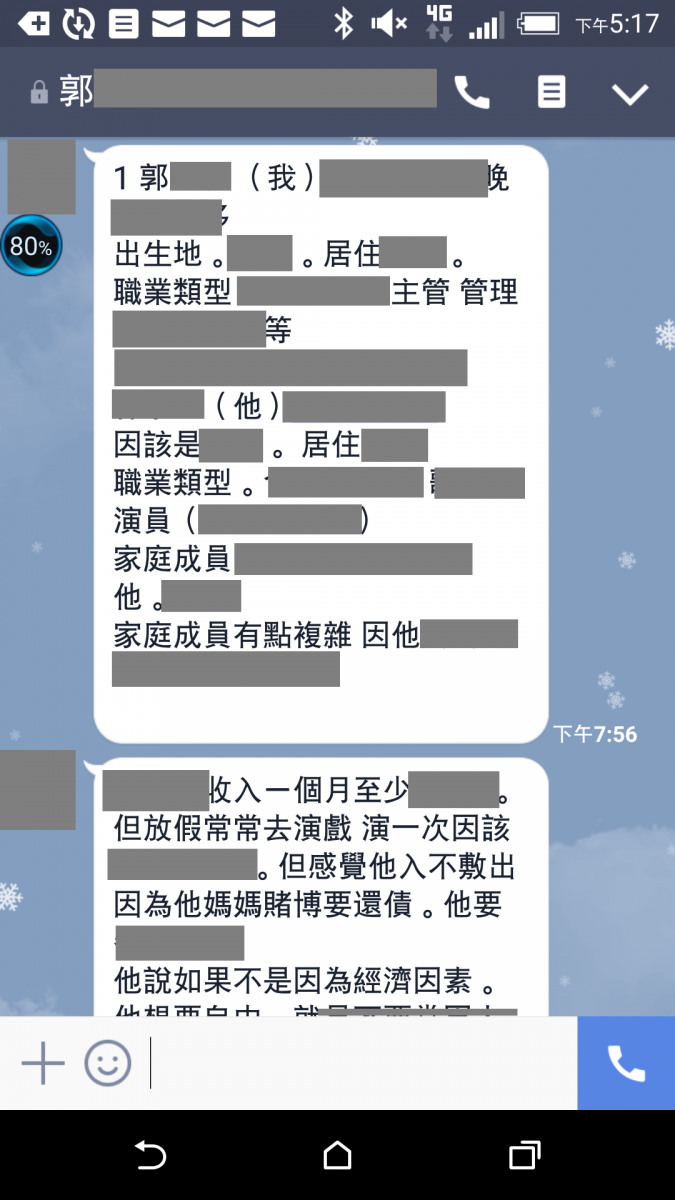Screen dimensions: 675x1200
Task: Go back with the system back button
Action: (x=150, y=1156)
